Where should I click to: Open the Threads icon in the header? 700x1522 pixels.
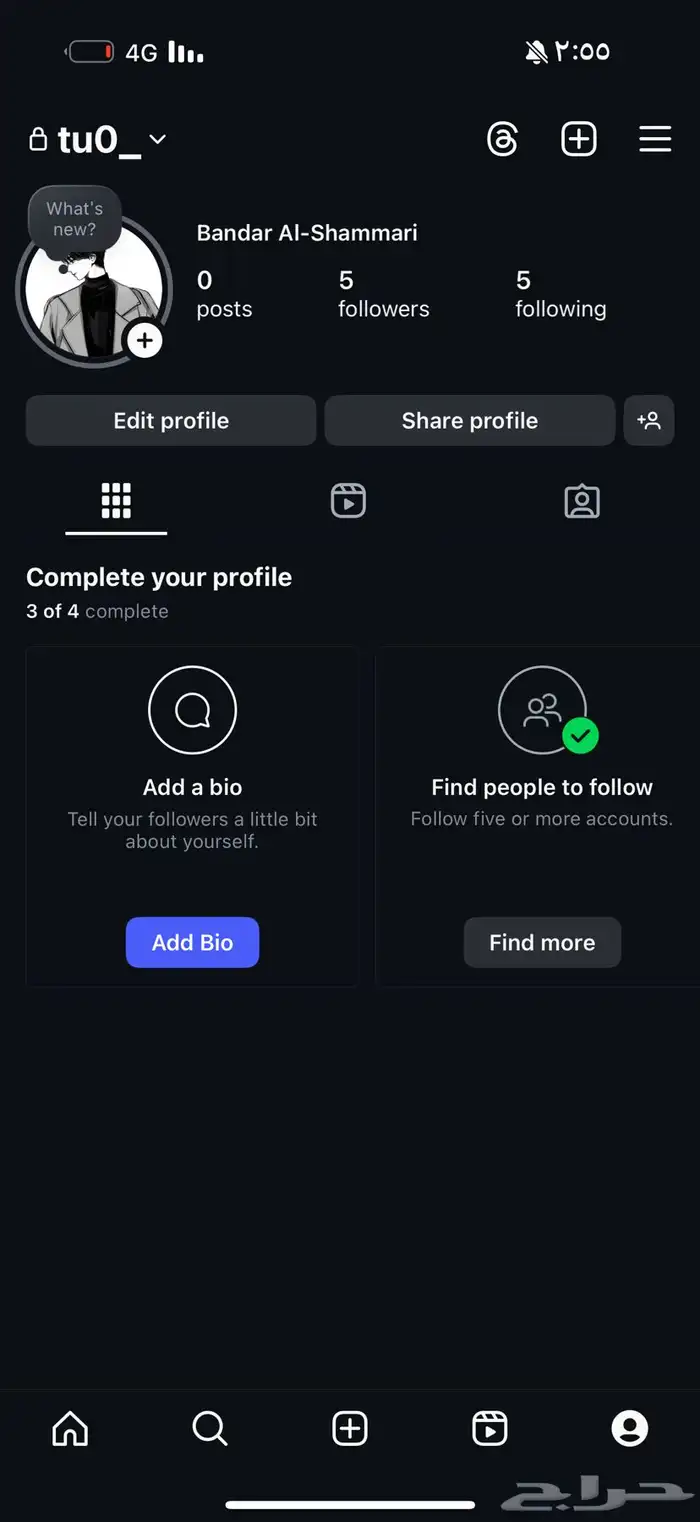(502, 139)
